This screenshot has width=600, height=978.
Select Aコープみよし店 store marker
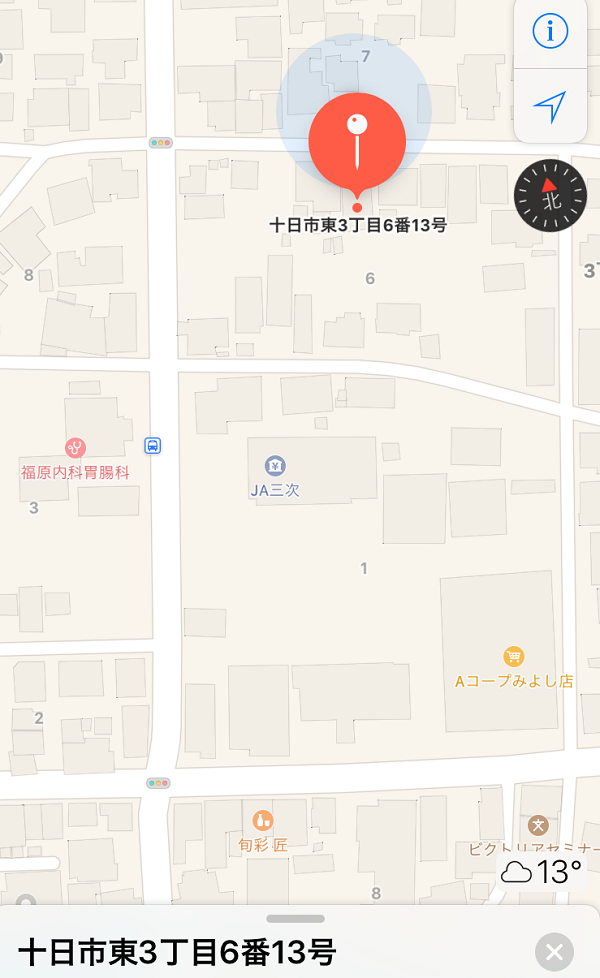coord(514,656)
